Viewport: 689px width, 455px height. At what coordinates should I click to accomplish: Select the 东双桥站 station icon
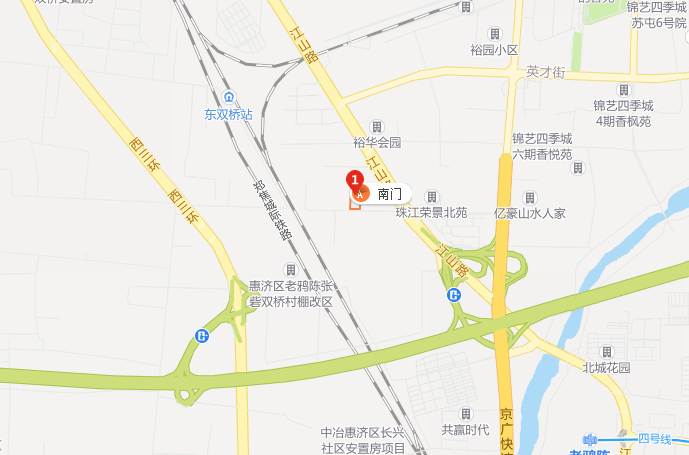(x=230, y=97)
